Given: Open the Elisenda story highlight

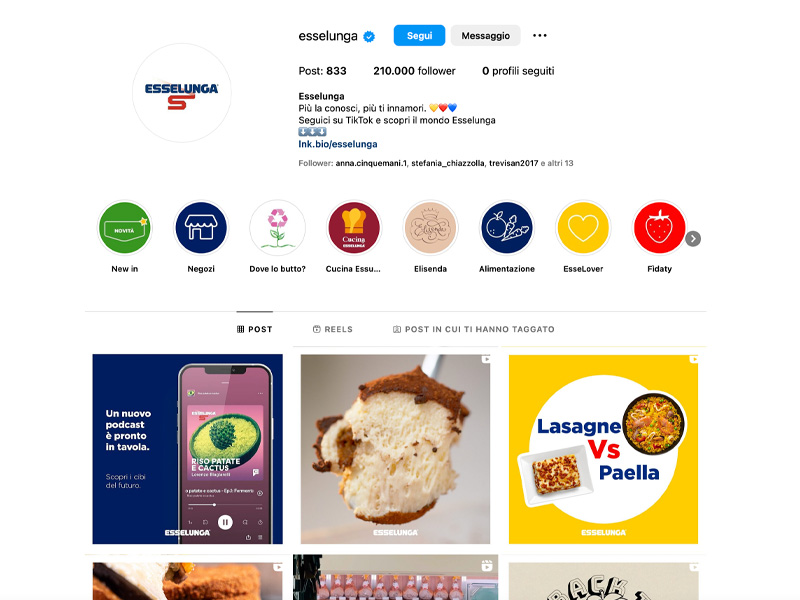Looking at the screenshot, I should point(430,228).
